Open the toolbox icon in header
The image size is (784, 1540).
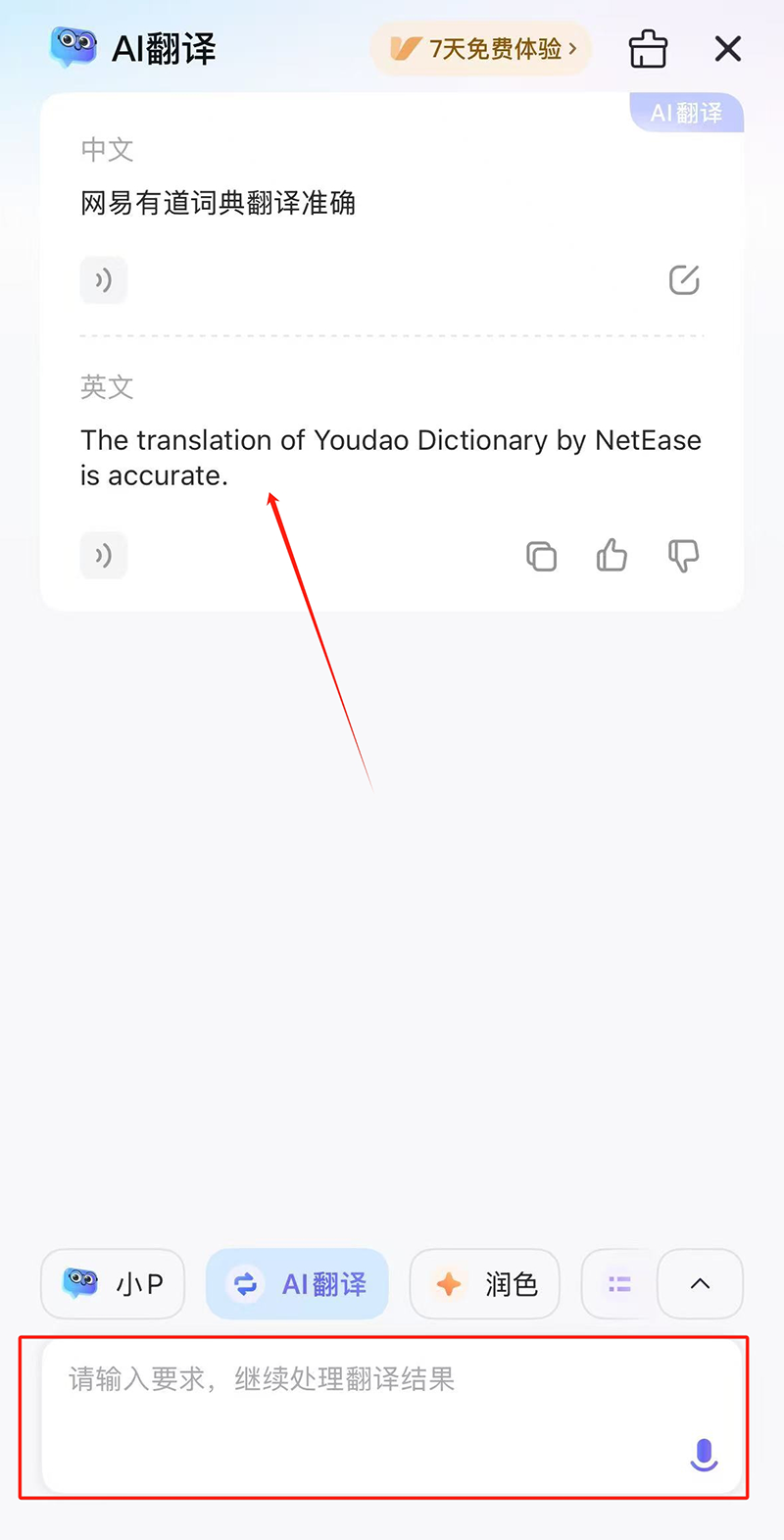648,49
